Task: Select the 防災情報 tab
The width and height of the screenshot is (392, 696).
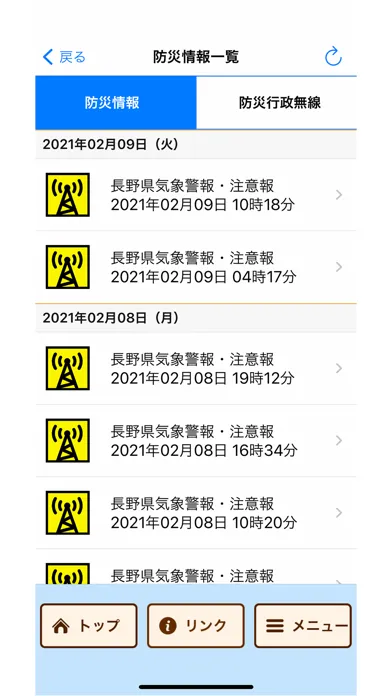Action: pos(116,103)
